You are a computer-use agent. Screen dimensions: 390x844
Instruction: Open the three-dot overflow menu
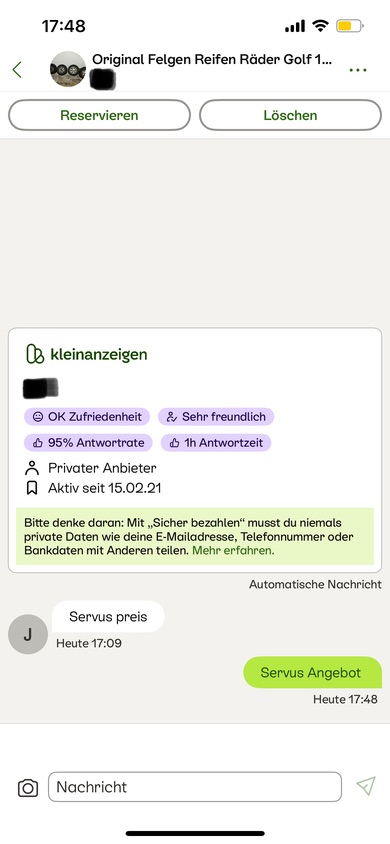[x=358, y=70]
